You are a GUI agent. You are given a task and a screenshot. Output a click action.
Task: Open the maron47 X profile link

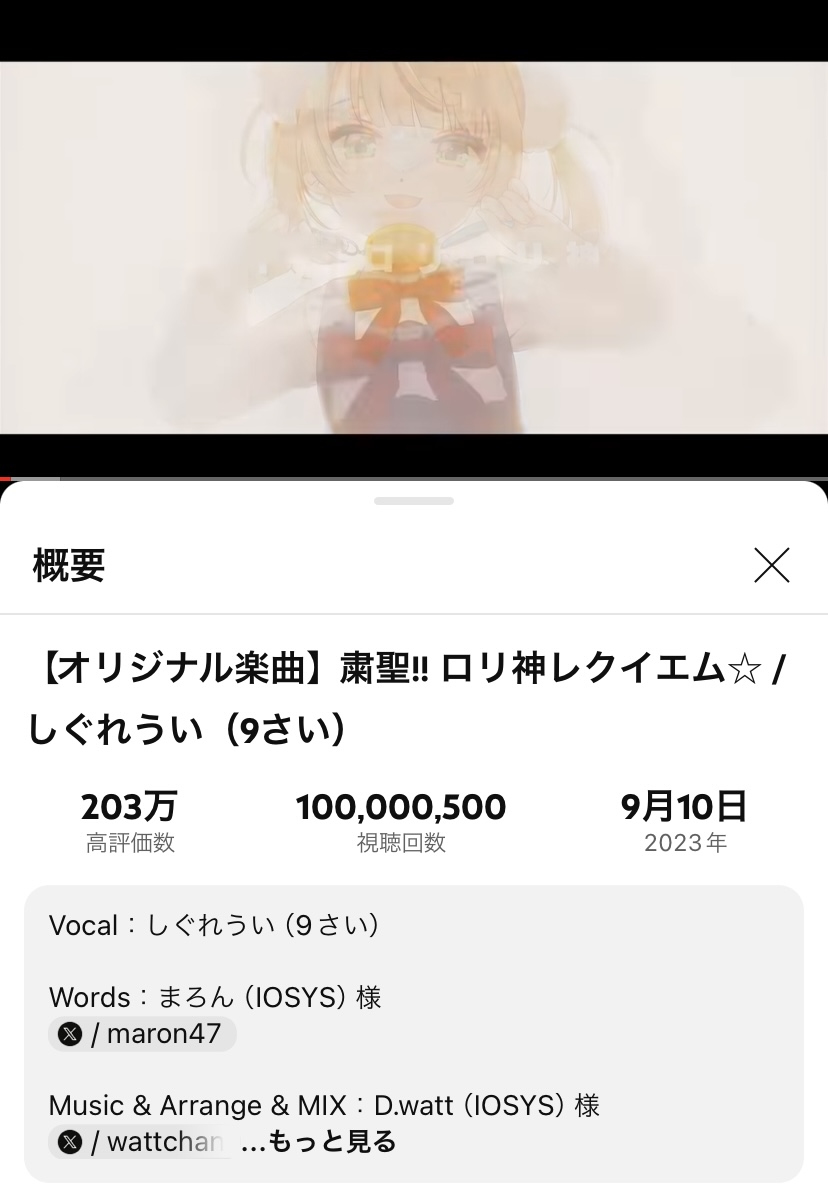(x=142, y=1034)
